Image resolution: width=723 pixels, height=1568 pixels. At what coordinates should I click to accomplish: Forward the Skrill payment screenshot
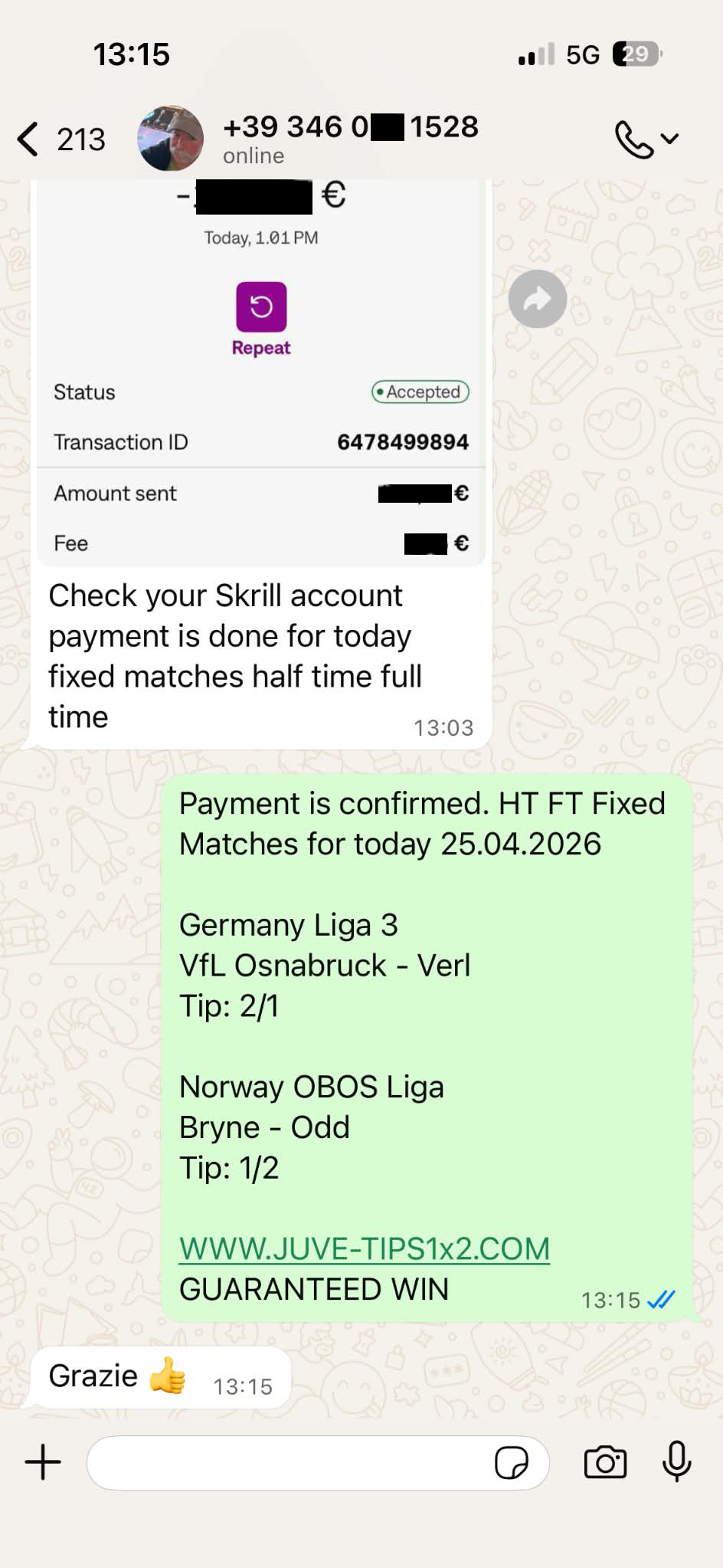[x=538, y=299]
